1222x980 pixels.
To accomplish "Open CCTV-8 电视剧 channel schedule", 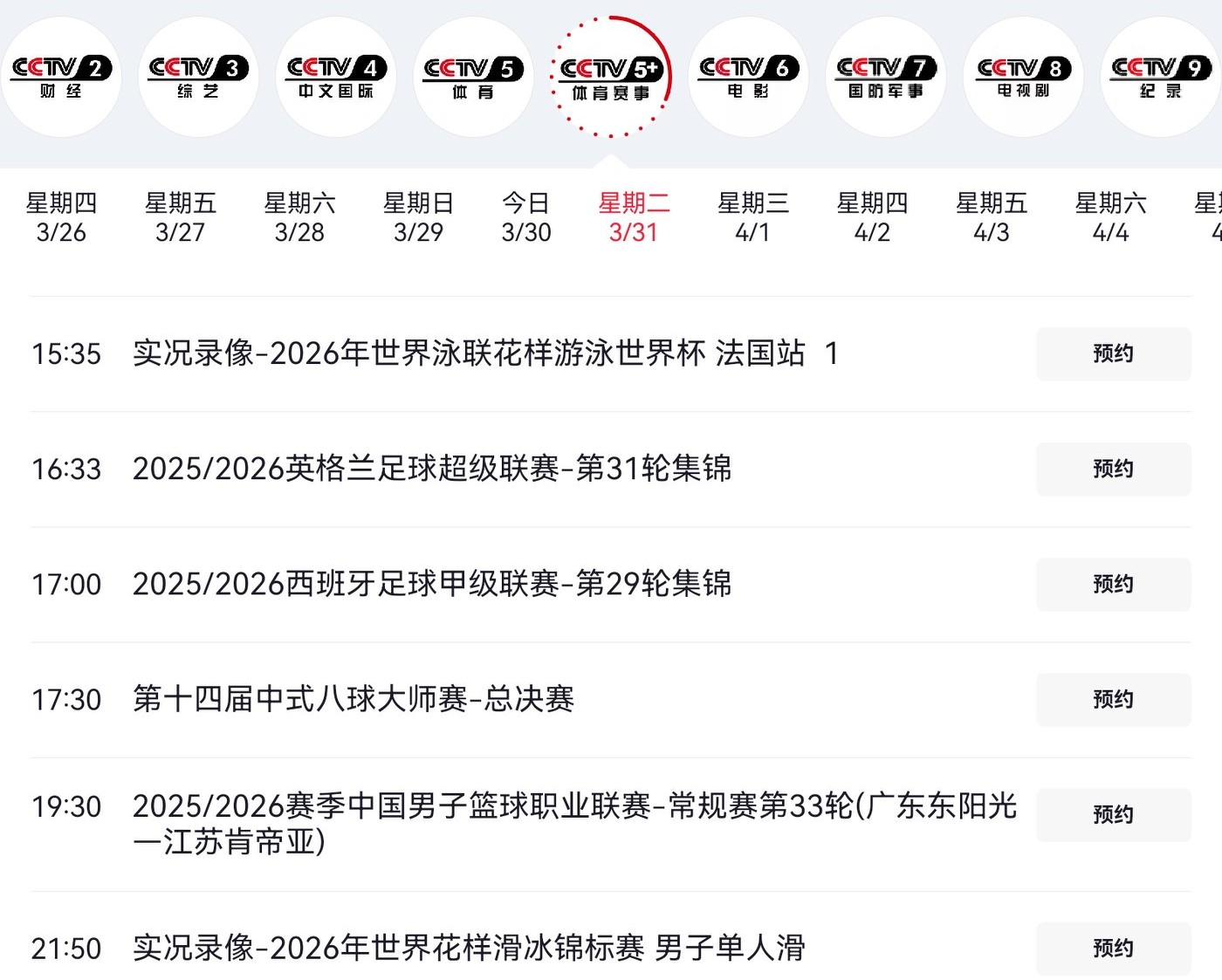I will coord(1023,77).
